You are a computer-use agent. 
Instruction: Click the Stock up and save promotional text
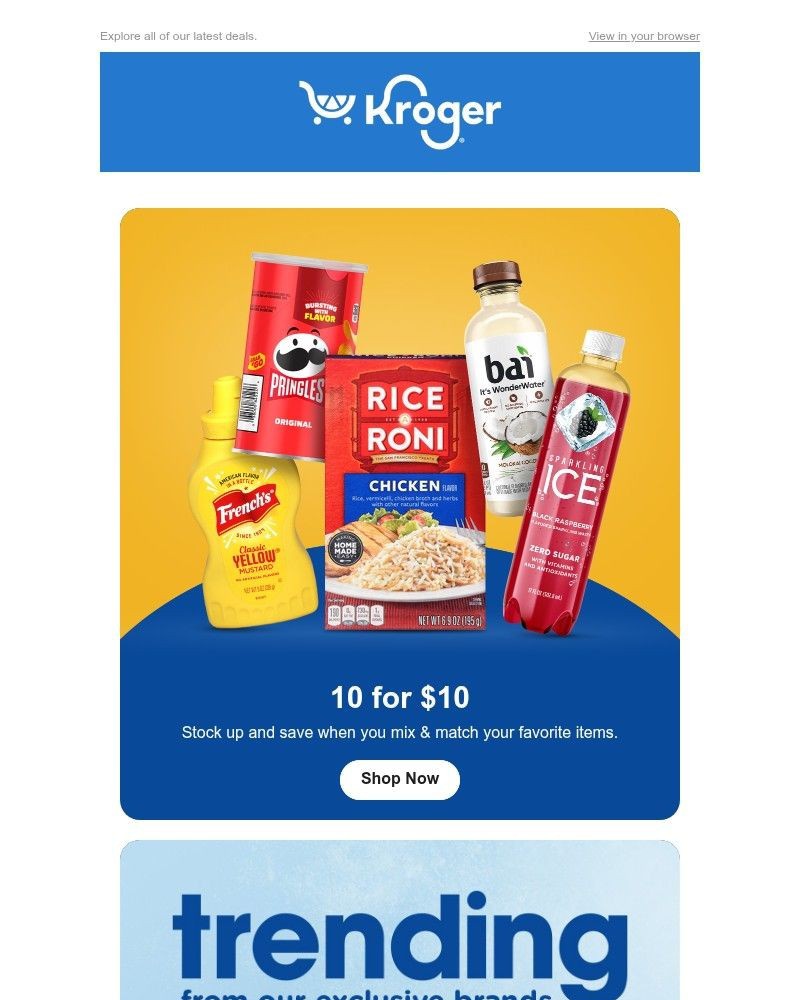pyautogui.click(x=400, y=732)
